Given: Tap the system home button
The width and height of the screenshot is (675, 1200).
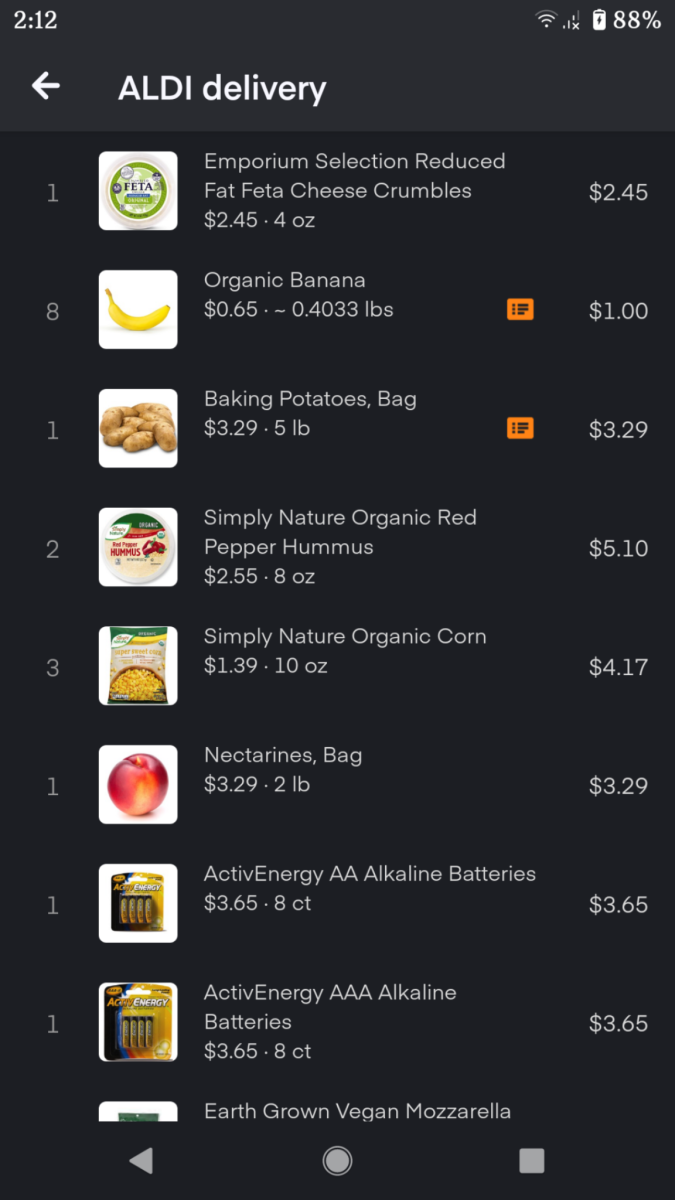Looking at the screenshot, I should pos(337,1160).
